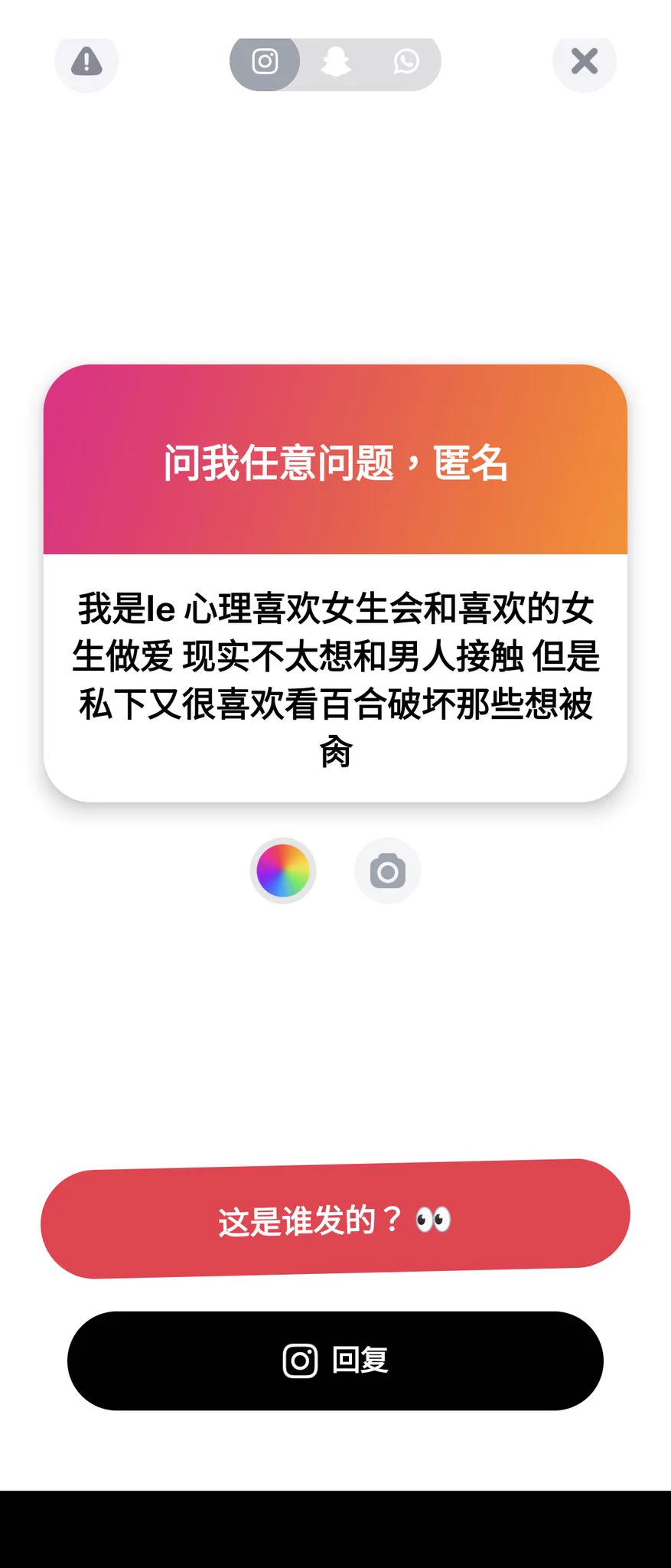Select the Instagram share tab

265,61
